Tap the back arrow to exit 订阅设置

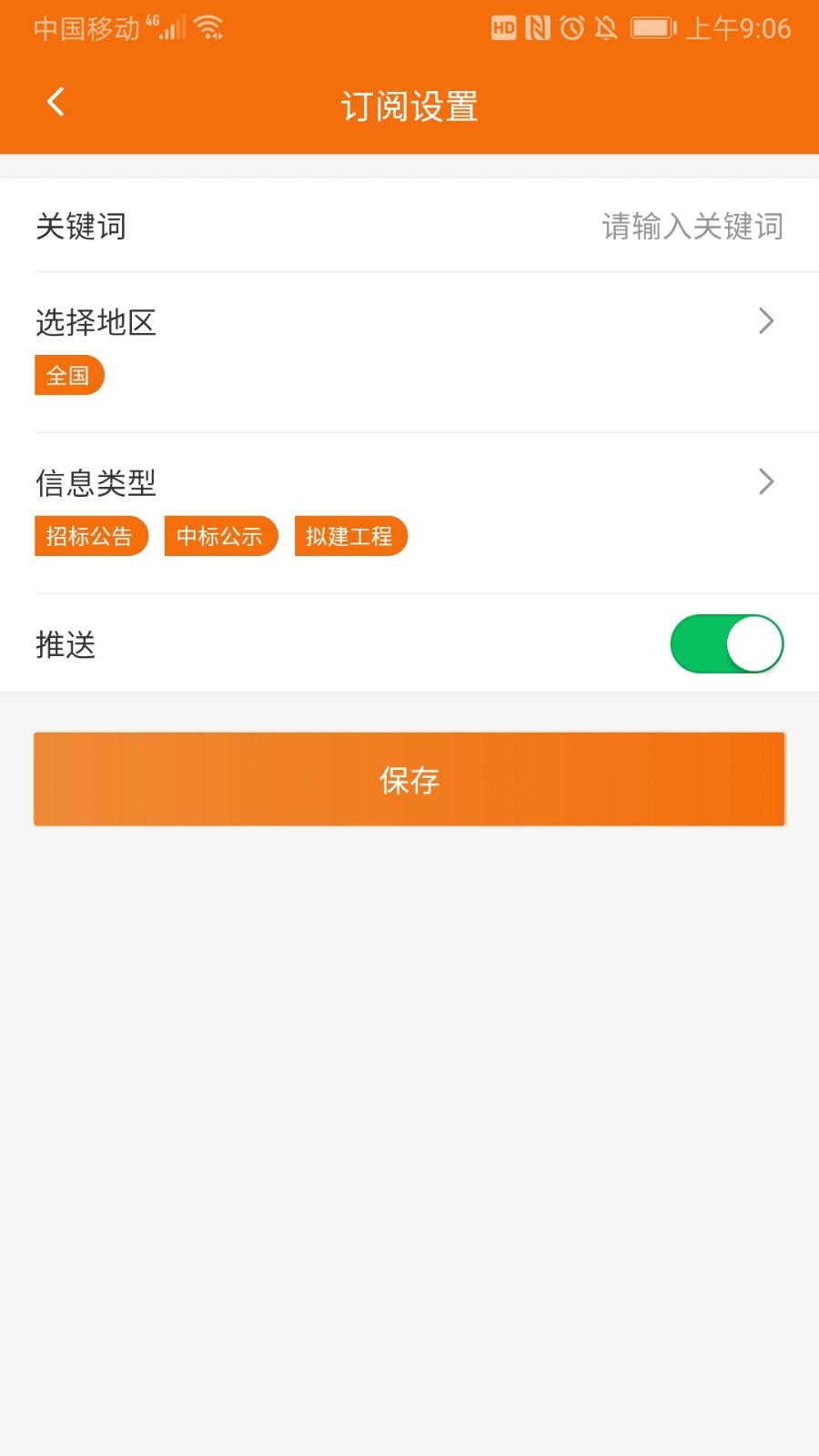tap(55, 102)
